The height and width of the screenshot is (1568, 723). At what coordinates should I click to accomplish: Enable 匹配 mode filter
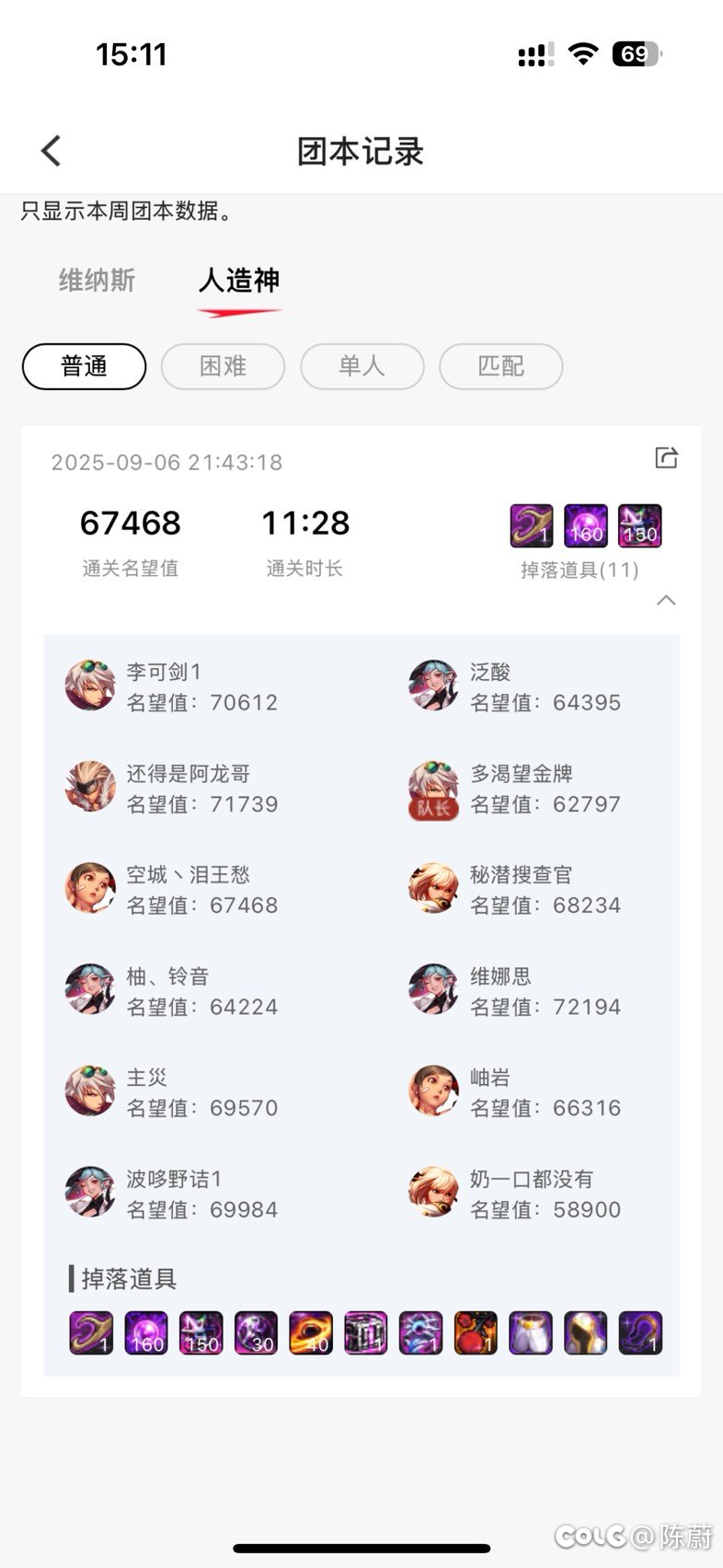coord(501,366)
